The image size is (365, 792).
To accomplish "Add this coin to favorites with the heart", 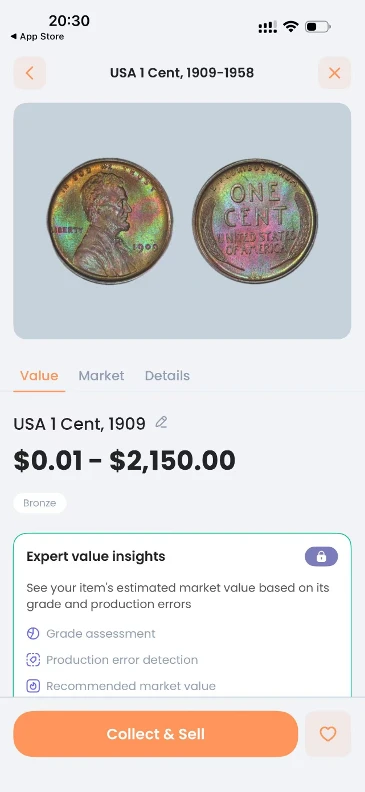I will coord(328,734).
